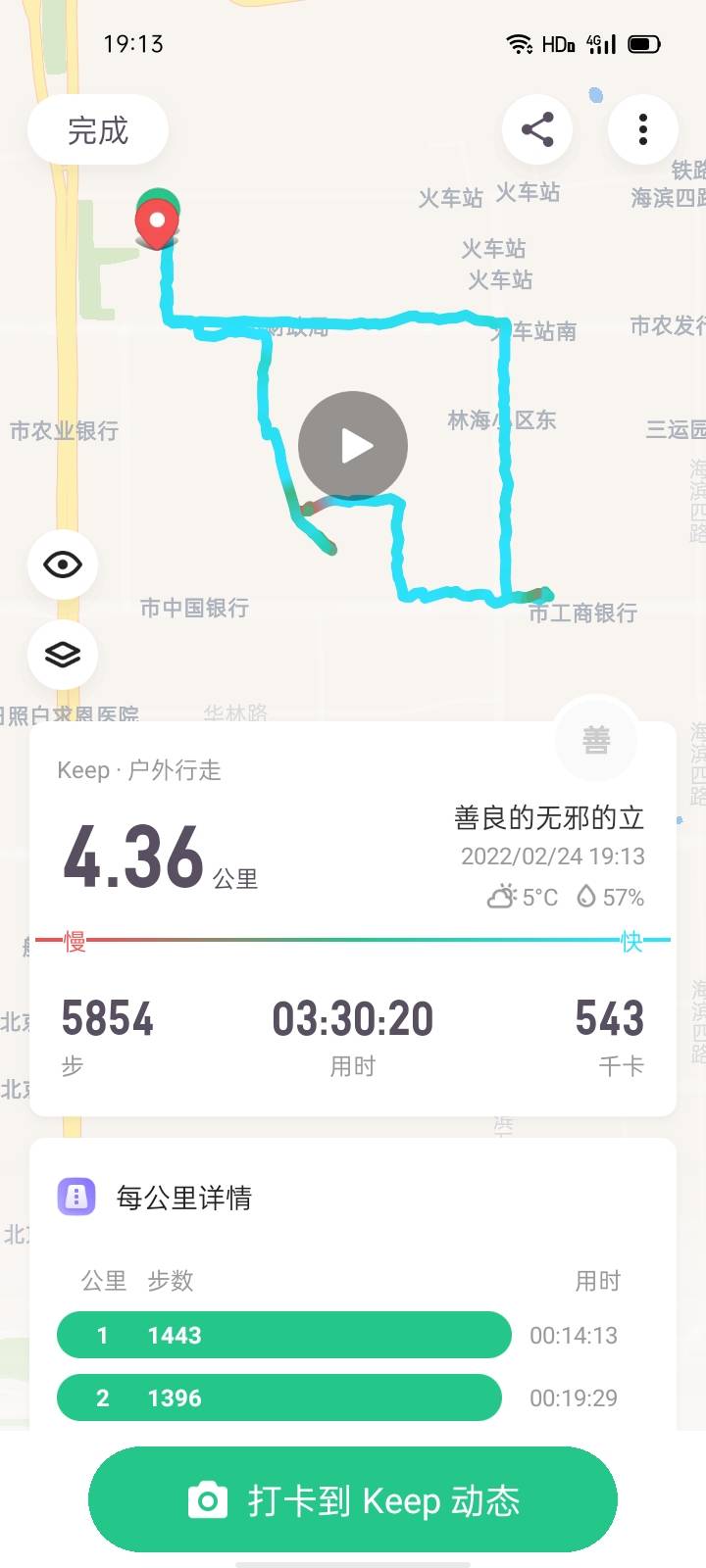Select the kilometer 2 steps bar
Screen dimensions: 706x1568
pos(279,1397)
